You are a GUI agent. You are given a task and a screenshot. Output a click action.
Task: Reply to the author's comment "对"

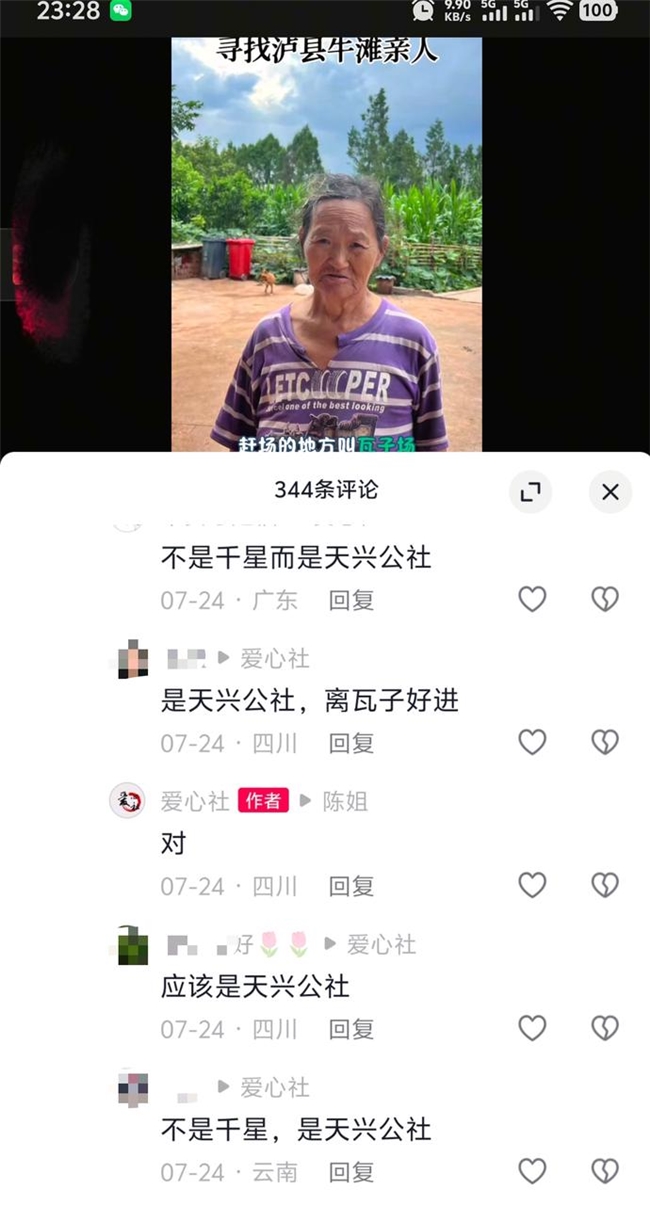point(351,886)
